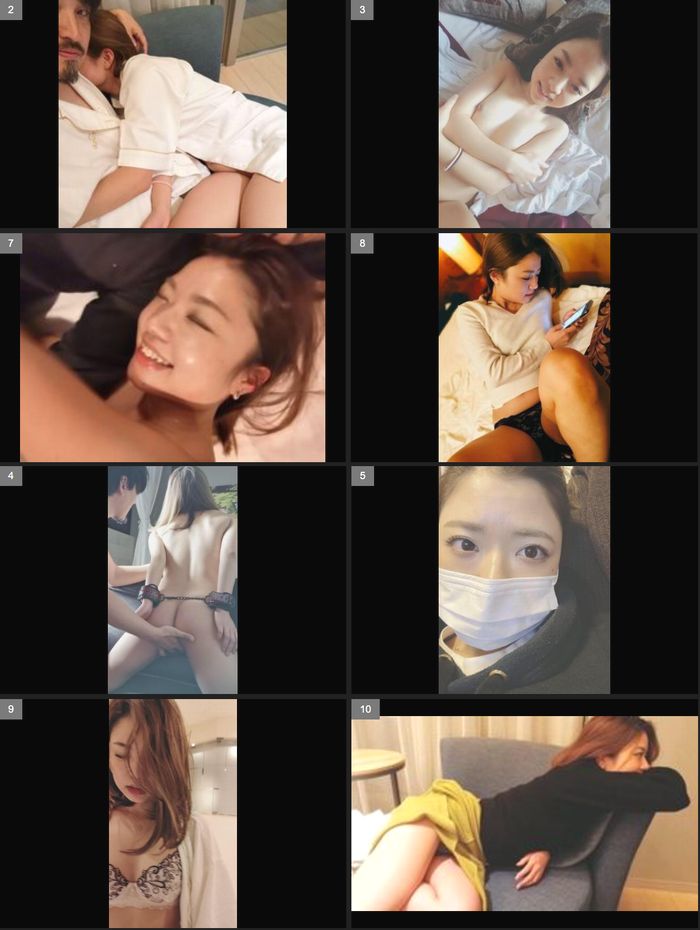Open image tile number 2
The width and height of the screenshot is (700, 930).
[173, 114]
